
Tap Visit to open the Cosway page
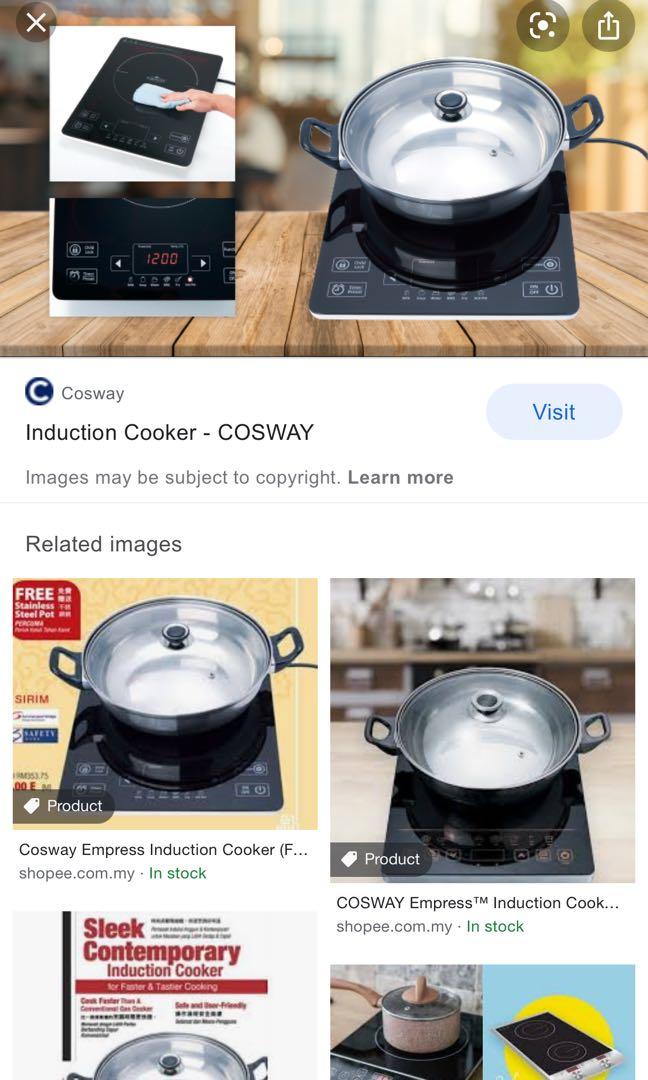[553, 412]
